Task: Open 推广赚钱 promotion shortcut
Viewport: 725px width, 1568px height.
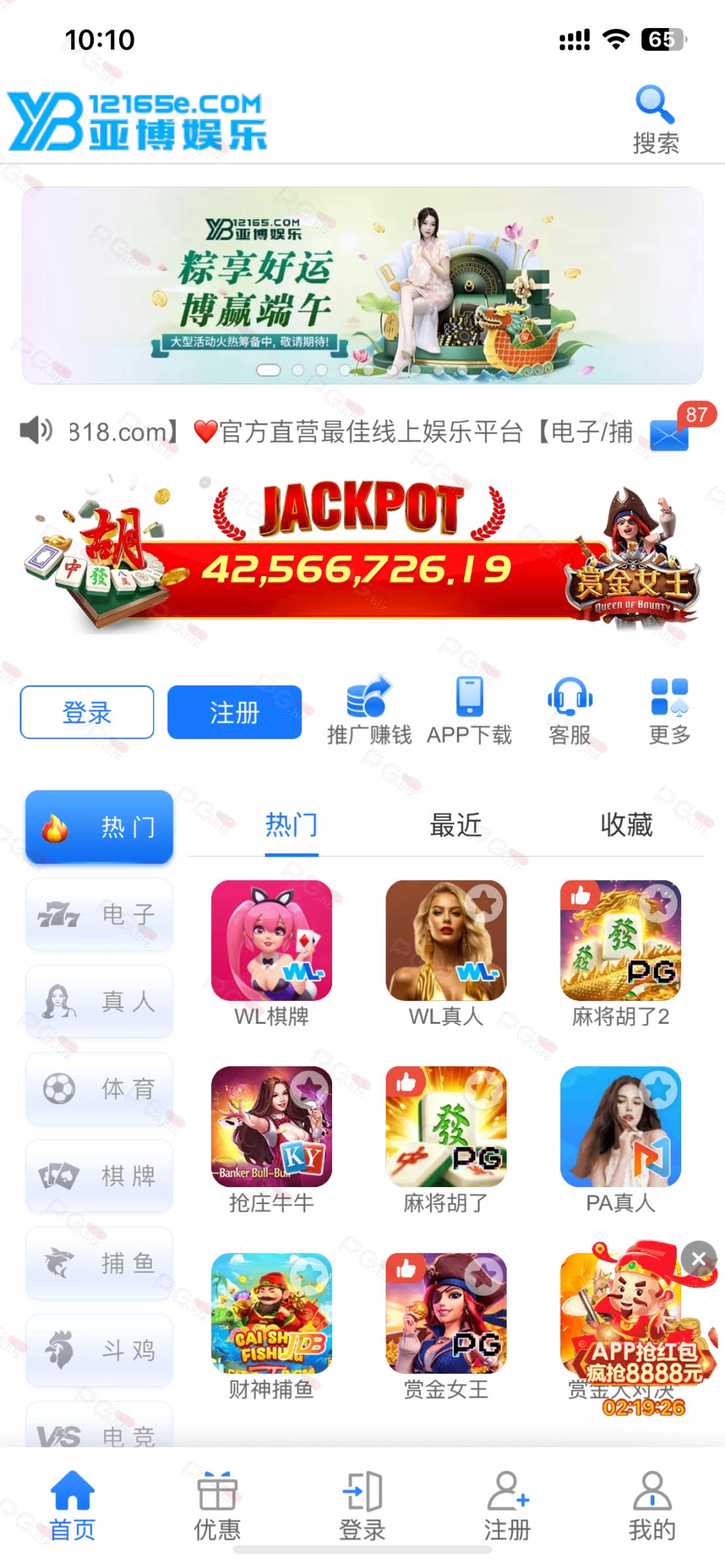Action: point(369,711)
